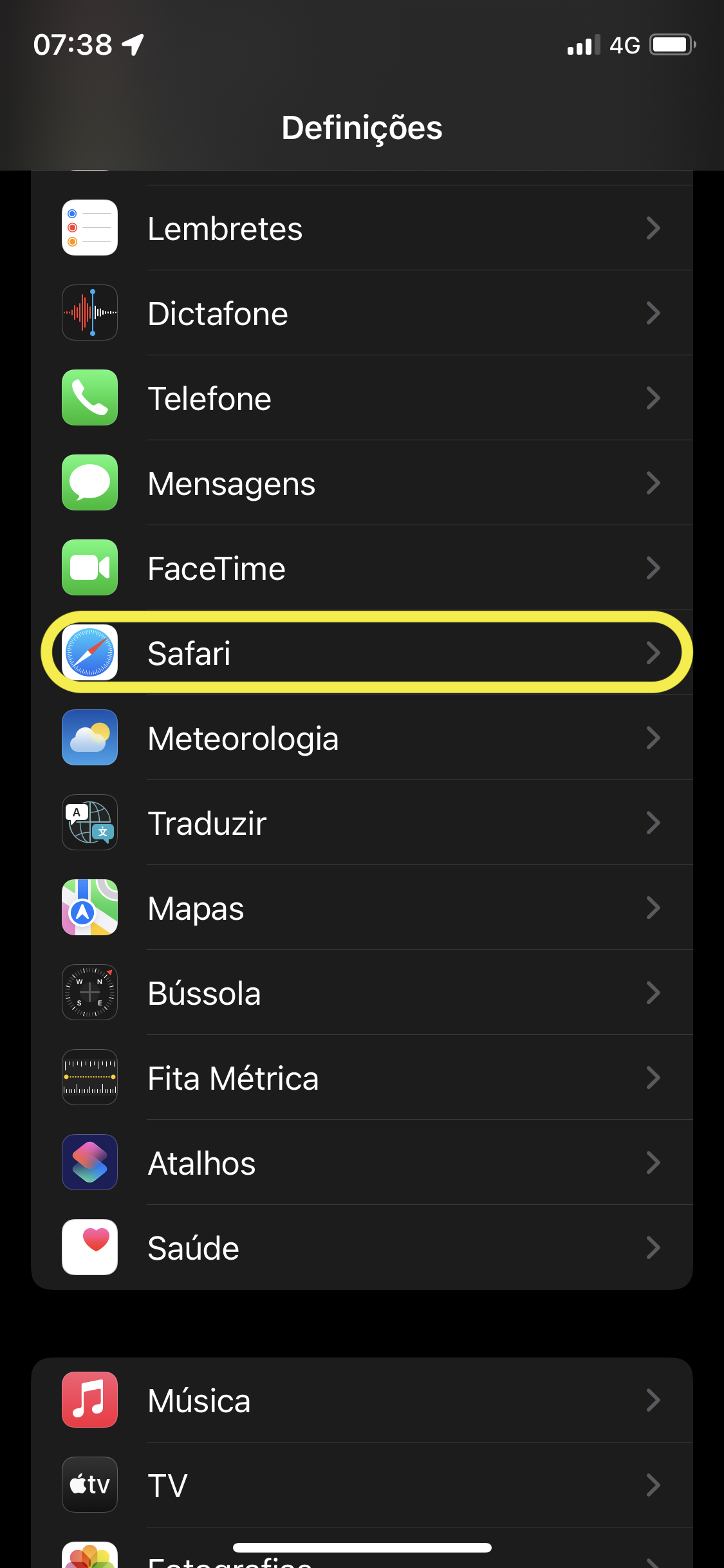
Task: Open Fita Métrica settings
Action: [362, 1078]
